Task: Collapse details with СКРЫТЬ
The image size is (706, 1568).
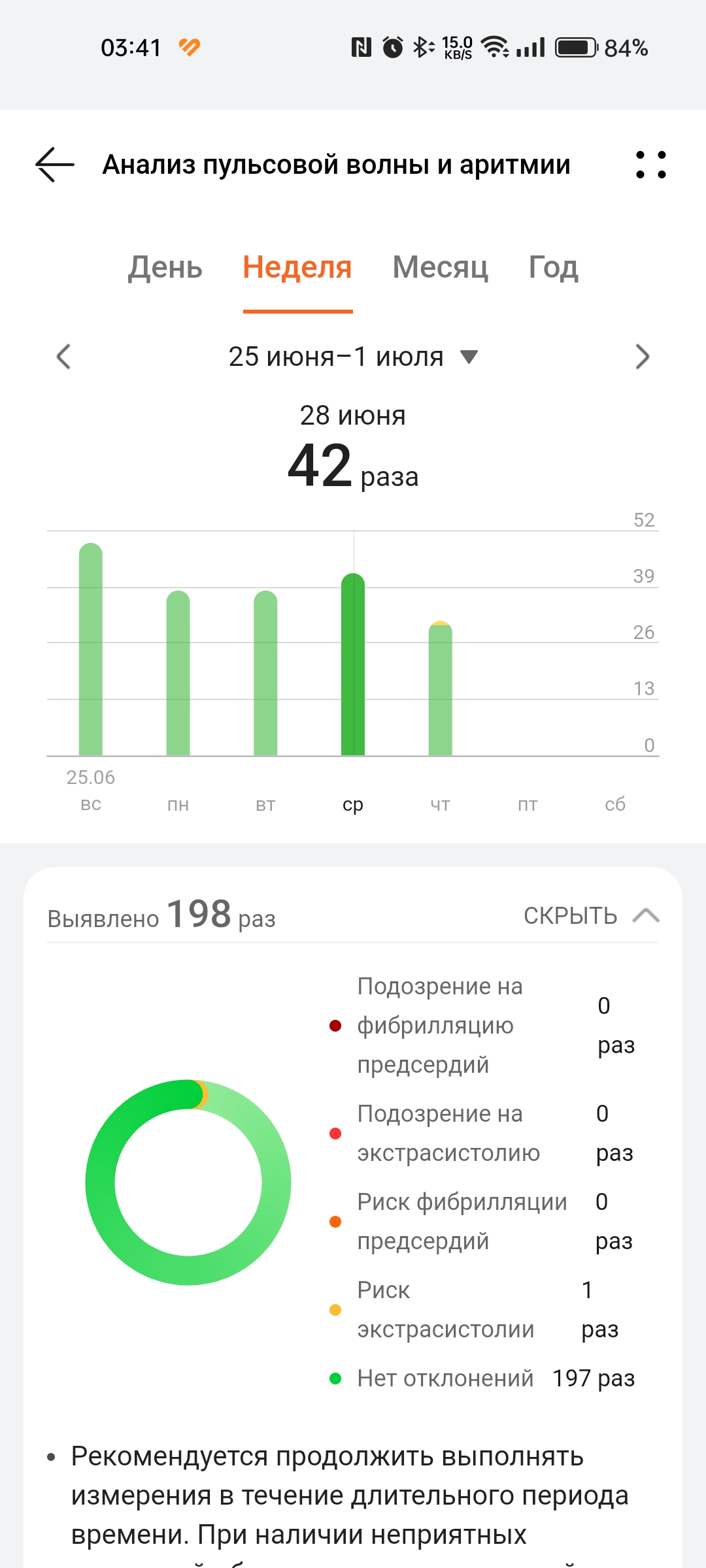Action: click(592, 916)
